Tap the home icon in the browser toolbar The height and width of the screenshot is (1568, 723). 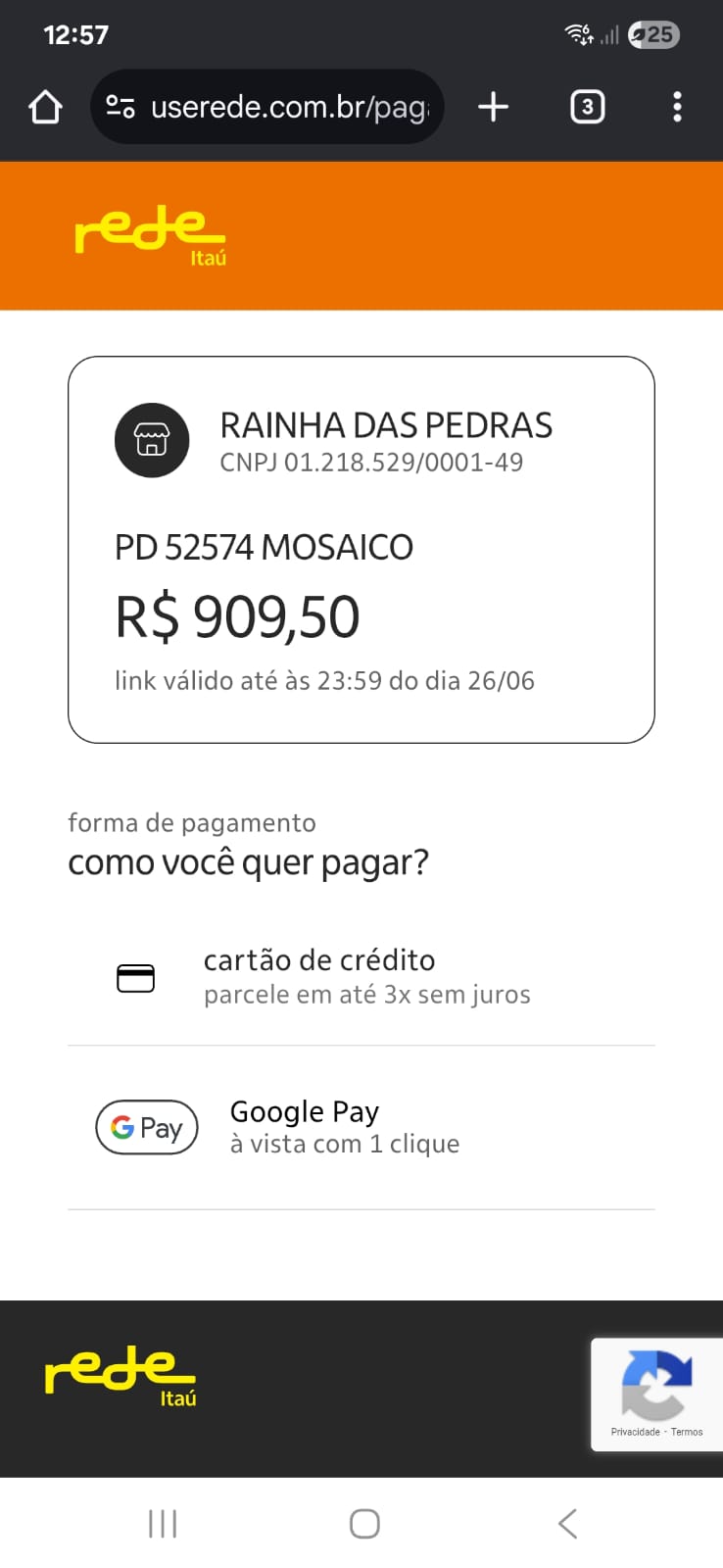coord(44,107)
